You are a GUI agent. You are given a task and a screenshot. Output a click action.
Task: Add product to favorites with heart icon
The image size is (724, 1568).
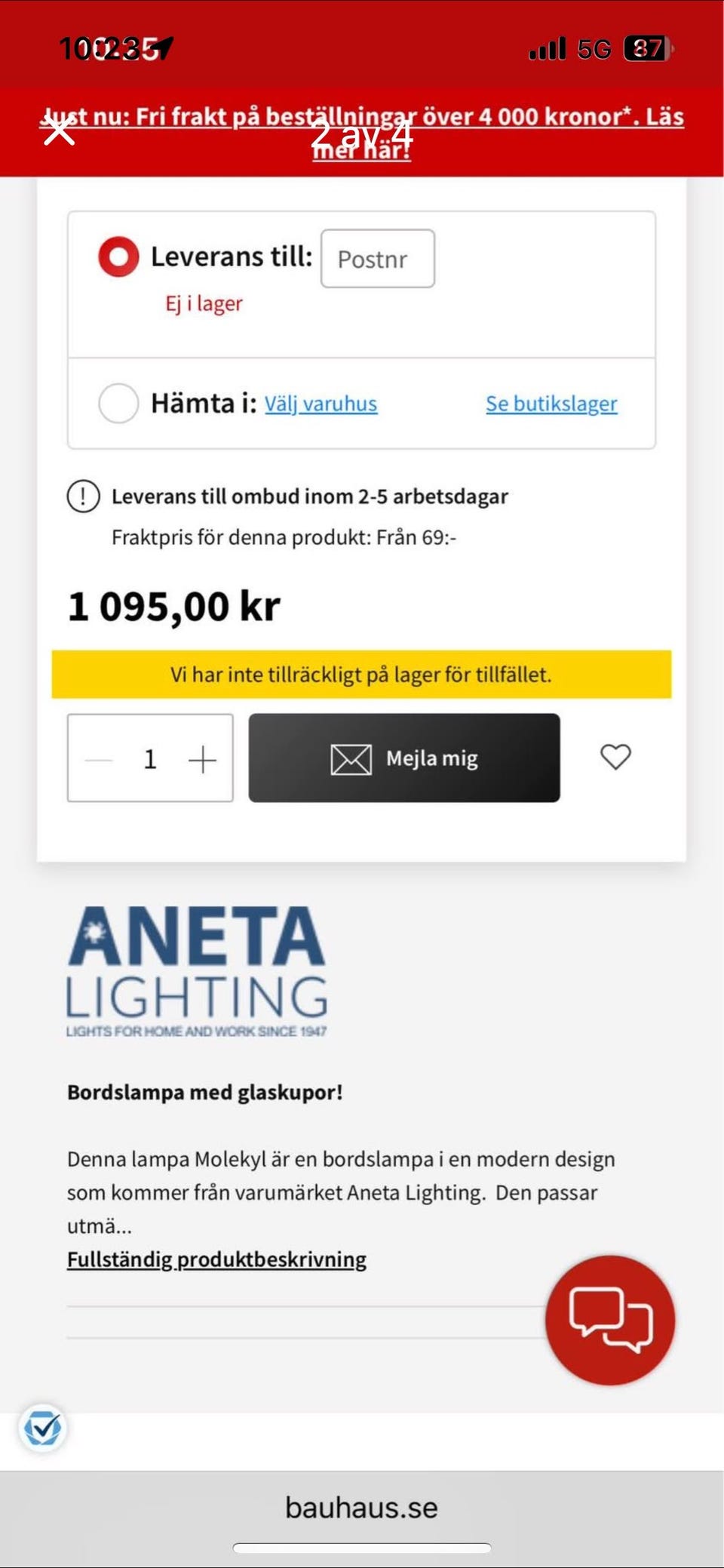click(x=615, y=757)
